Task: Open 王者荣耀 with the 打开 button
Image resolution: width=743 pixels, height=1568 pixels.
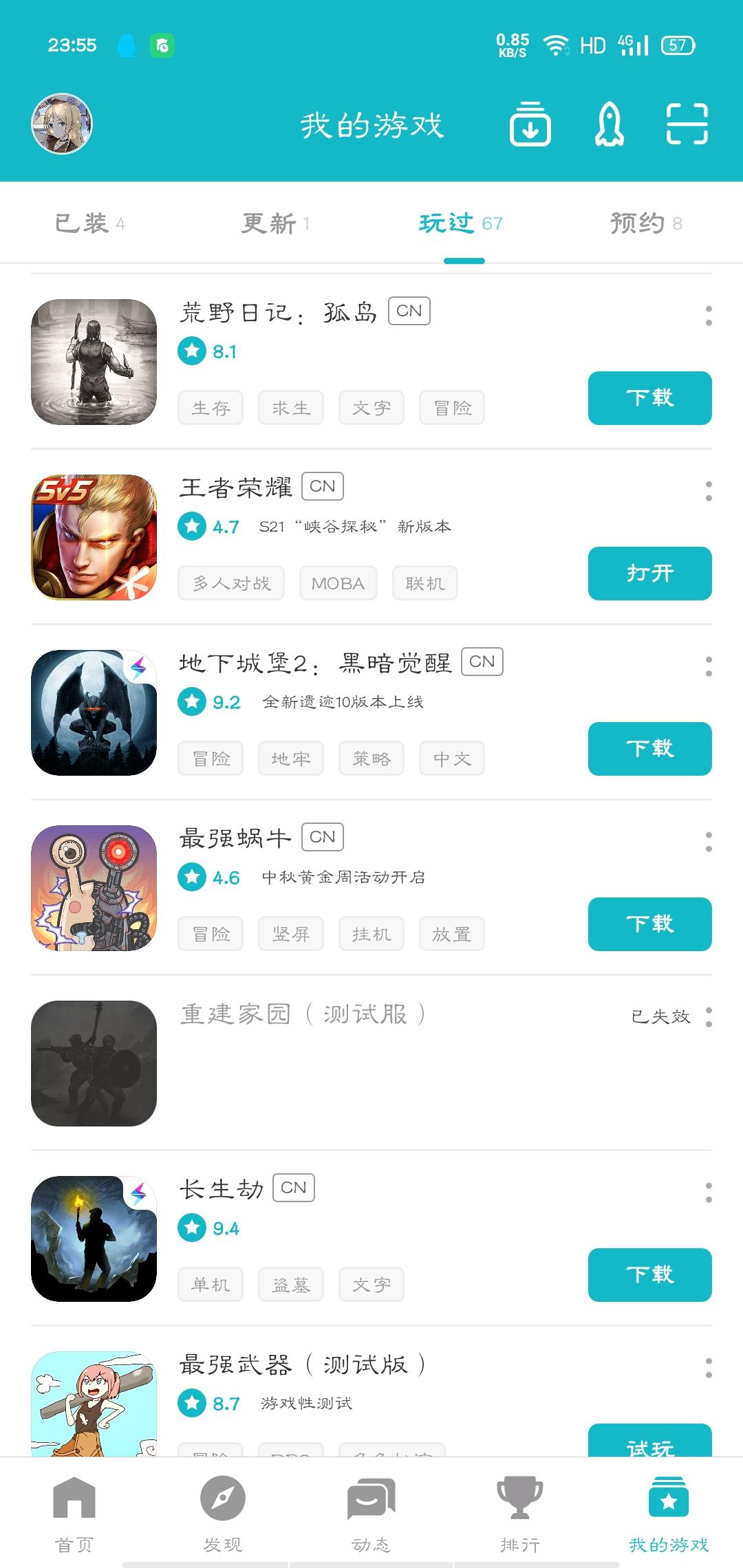Action: [649, 574]
